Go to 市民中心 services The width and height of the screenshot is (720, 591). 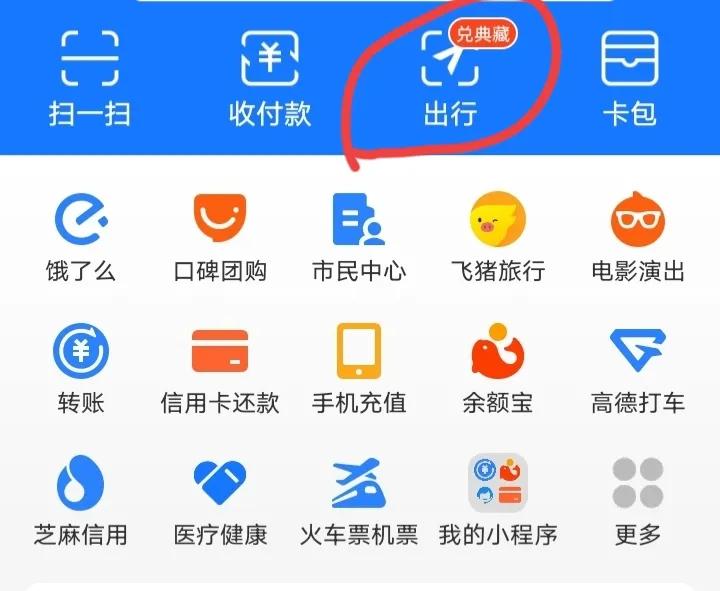pyautogui.click(x=359, y=218)
